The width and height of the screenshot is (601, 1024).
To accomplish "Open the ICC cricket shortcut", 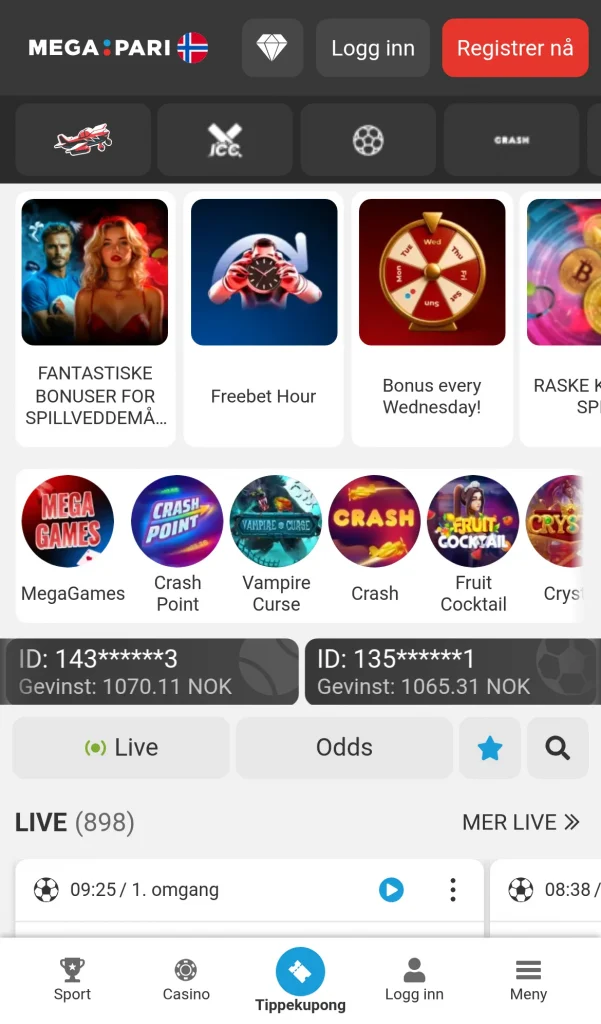I will 225,140.
